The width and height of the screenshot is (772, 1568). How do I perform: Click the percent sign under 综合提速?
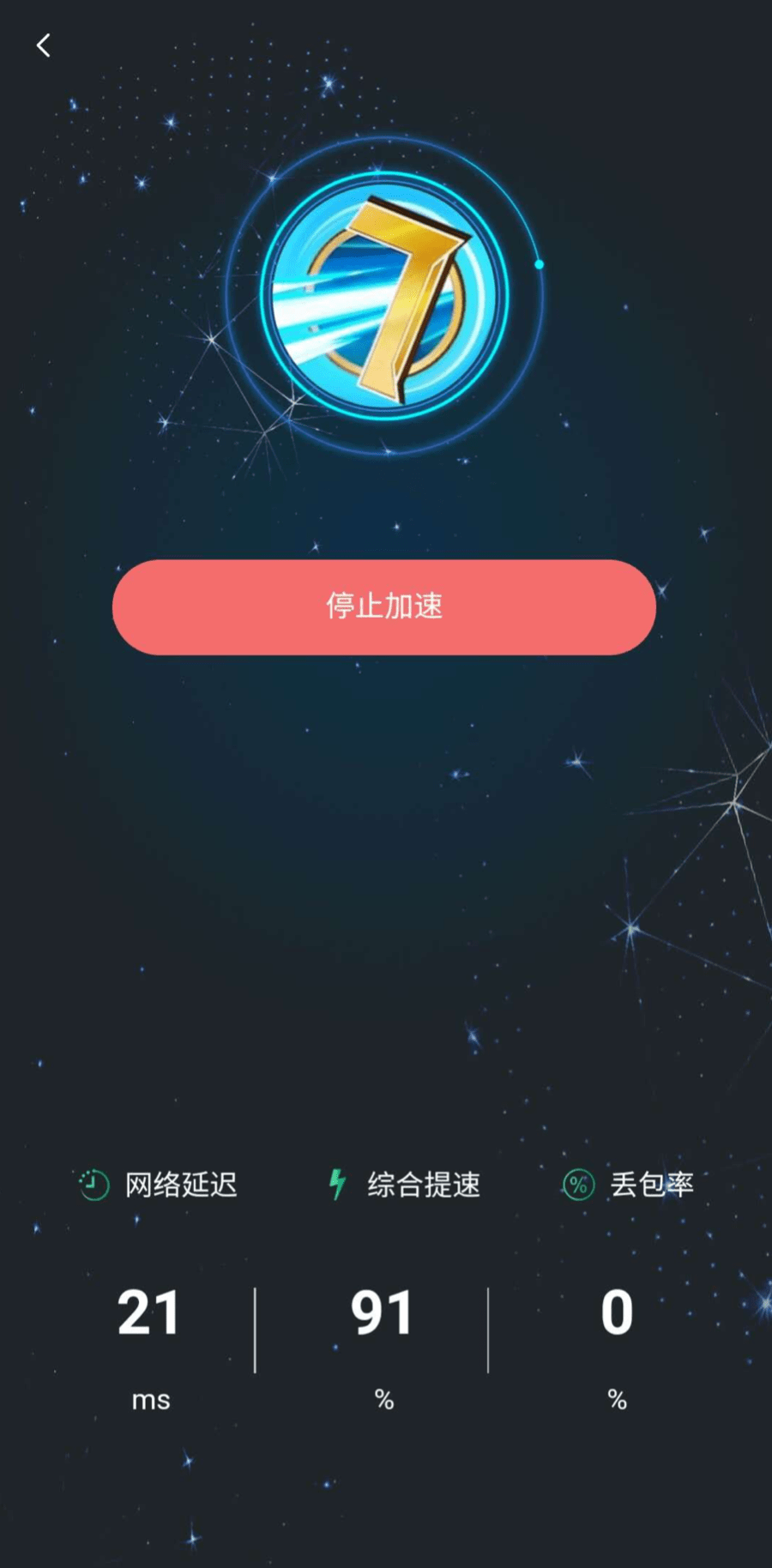[x=383, y=1399]
